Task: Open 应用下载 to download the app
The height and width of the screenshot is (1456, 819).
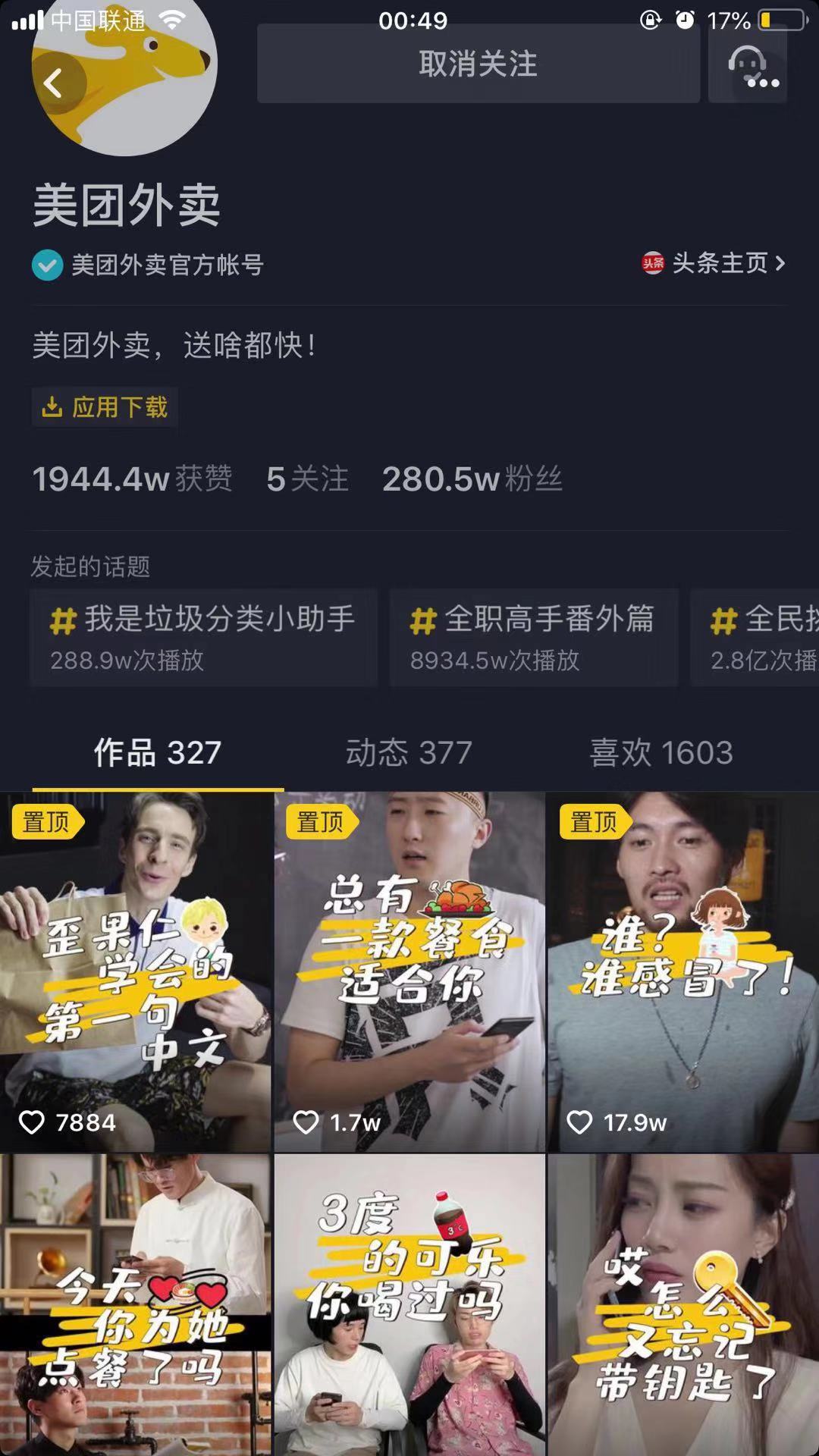Action: (104, 407)
